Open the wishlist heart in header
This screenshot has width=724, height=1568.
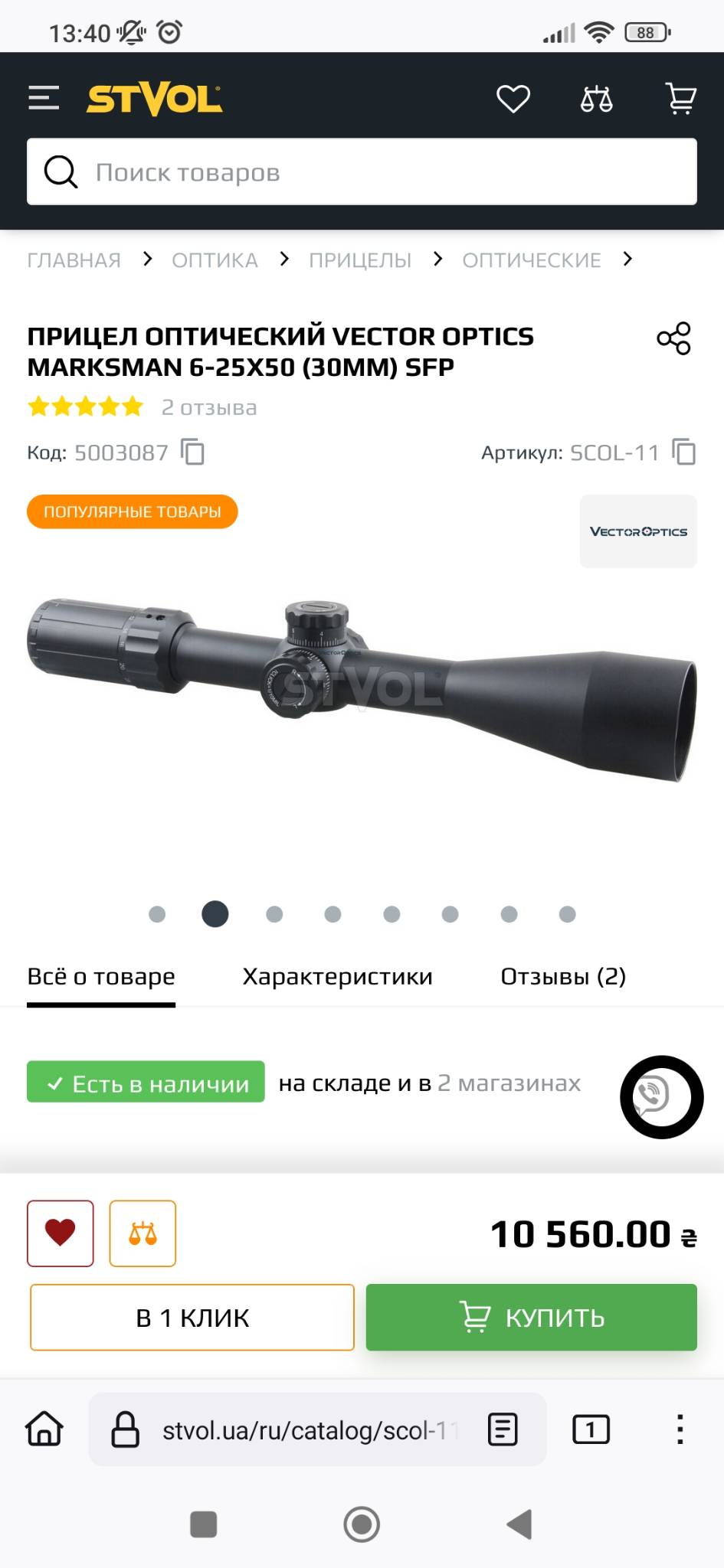pos(513,99)
